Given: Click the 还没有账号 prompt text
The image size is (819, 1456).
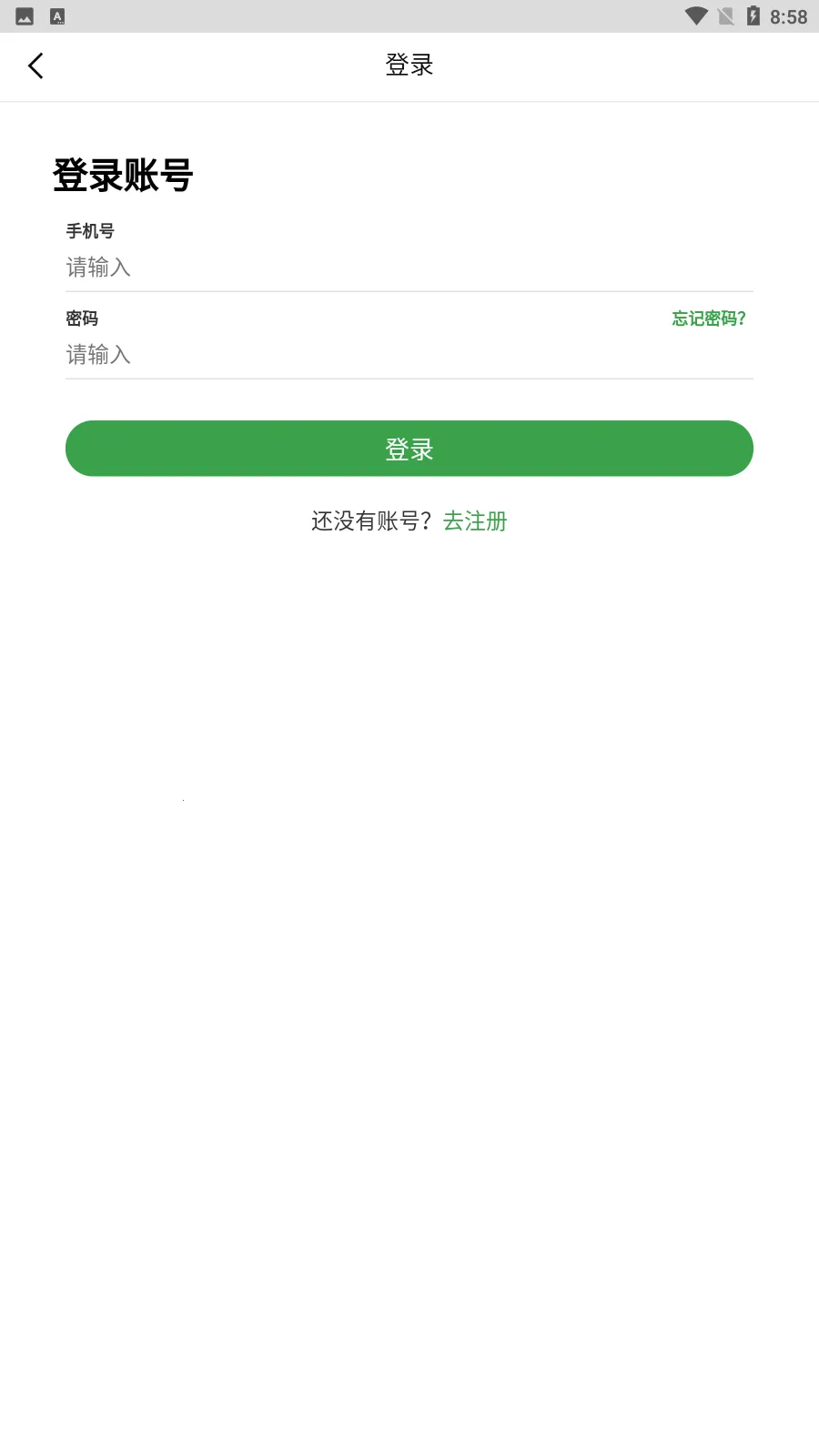Looking at the screenshot, I should (369, 521).
